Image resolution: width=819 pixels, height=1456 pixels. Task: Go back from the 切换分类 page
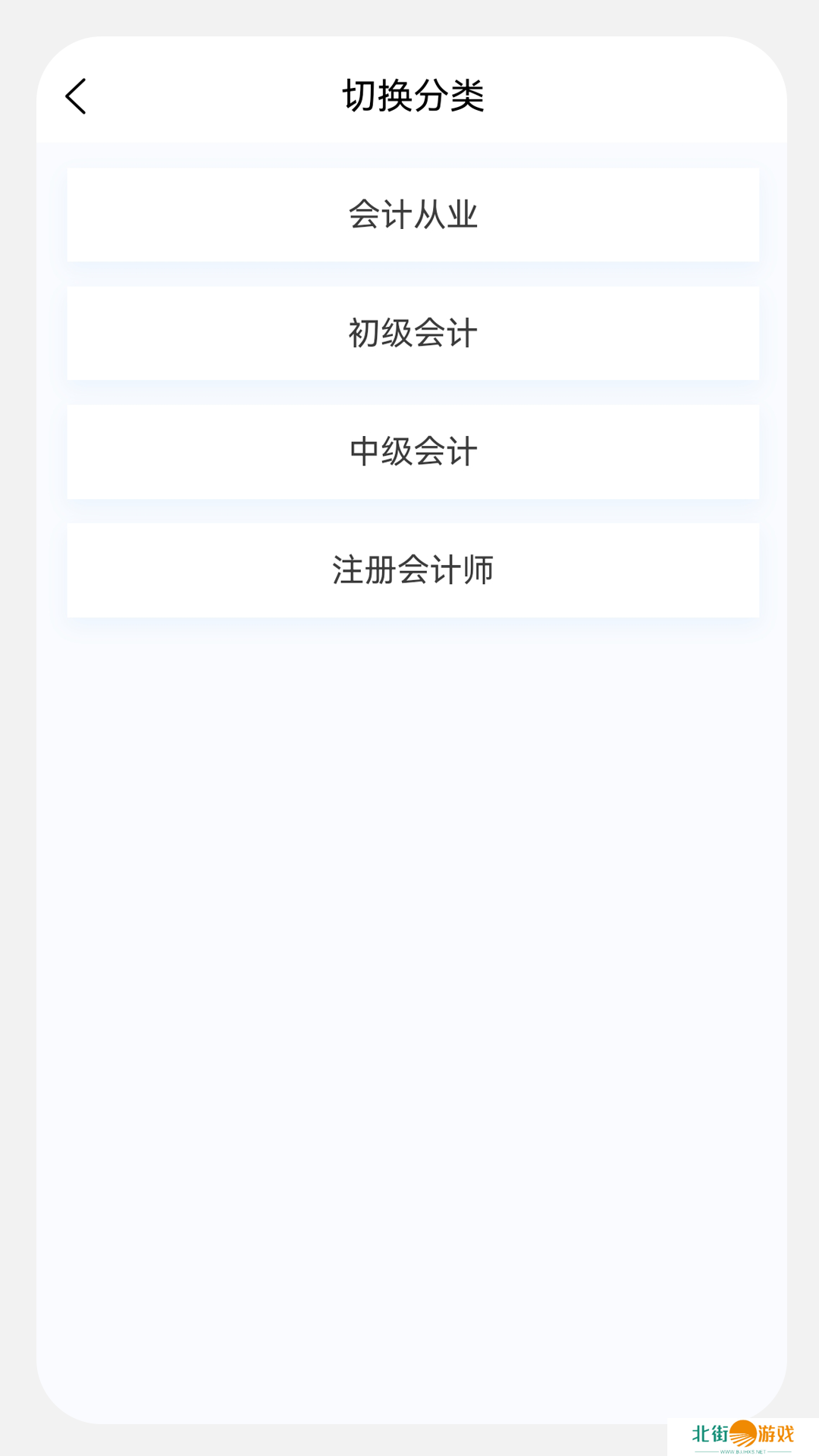tap(76, 96)
